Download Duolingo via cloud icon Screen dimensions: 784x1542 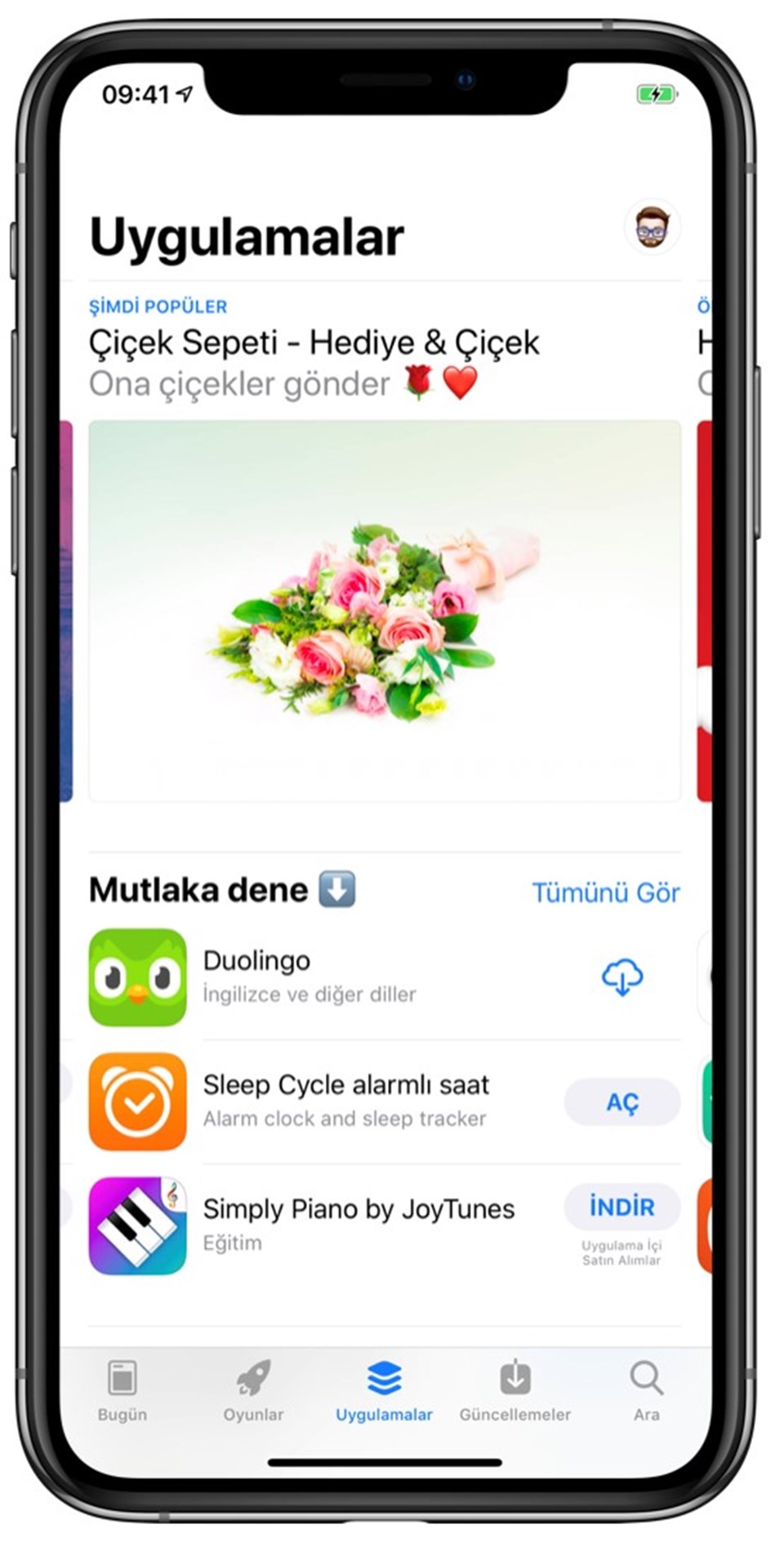coord(621,977)
